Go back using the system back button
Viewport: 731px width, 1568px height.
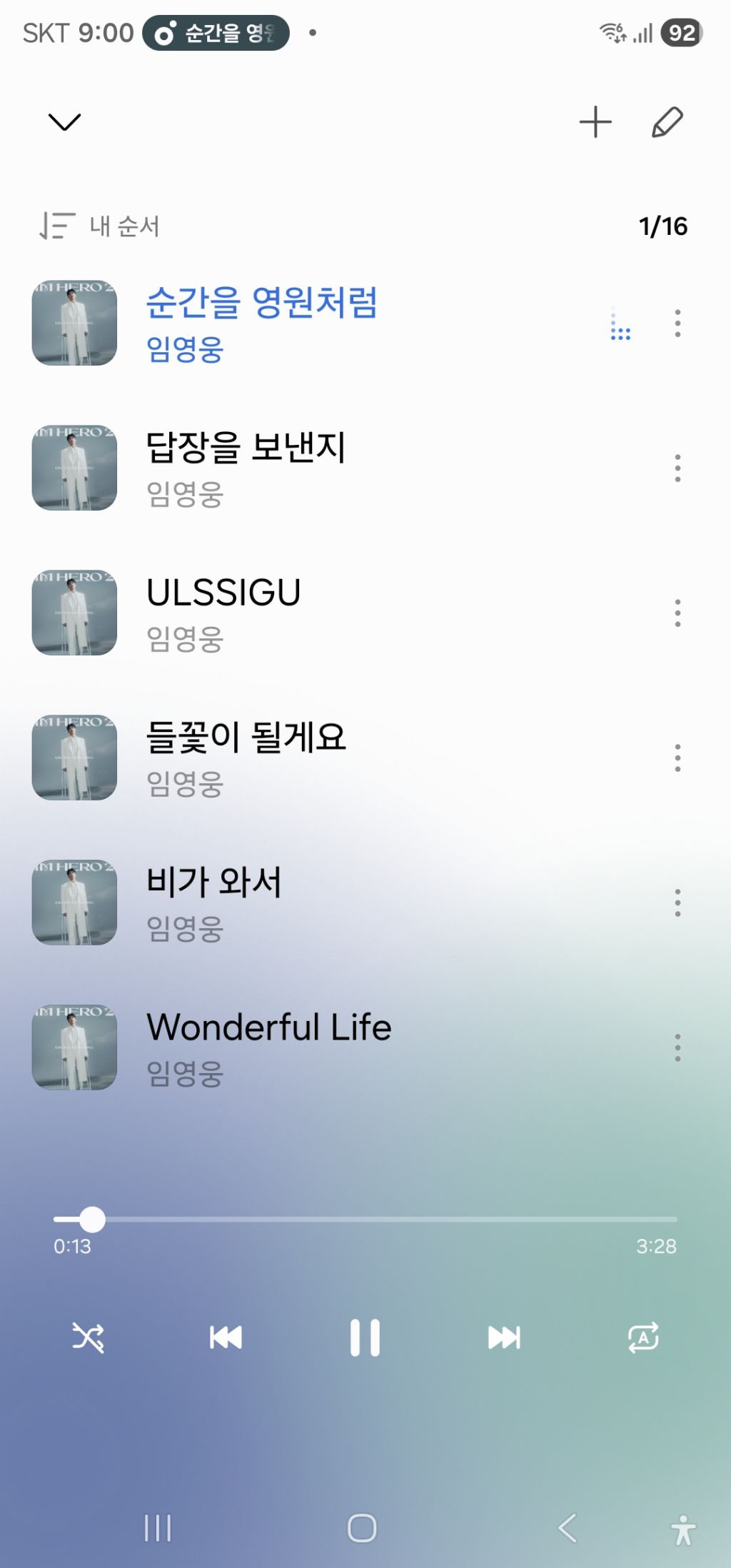pos(568,1528)
